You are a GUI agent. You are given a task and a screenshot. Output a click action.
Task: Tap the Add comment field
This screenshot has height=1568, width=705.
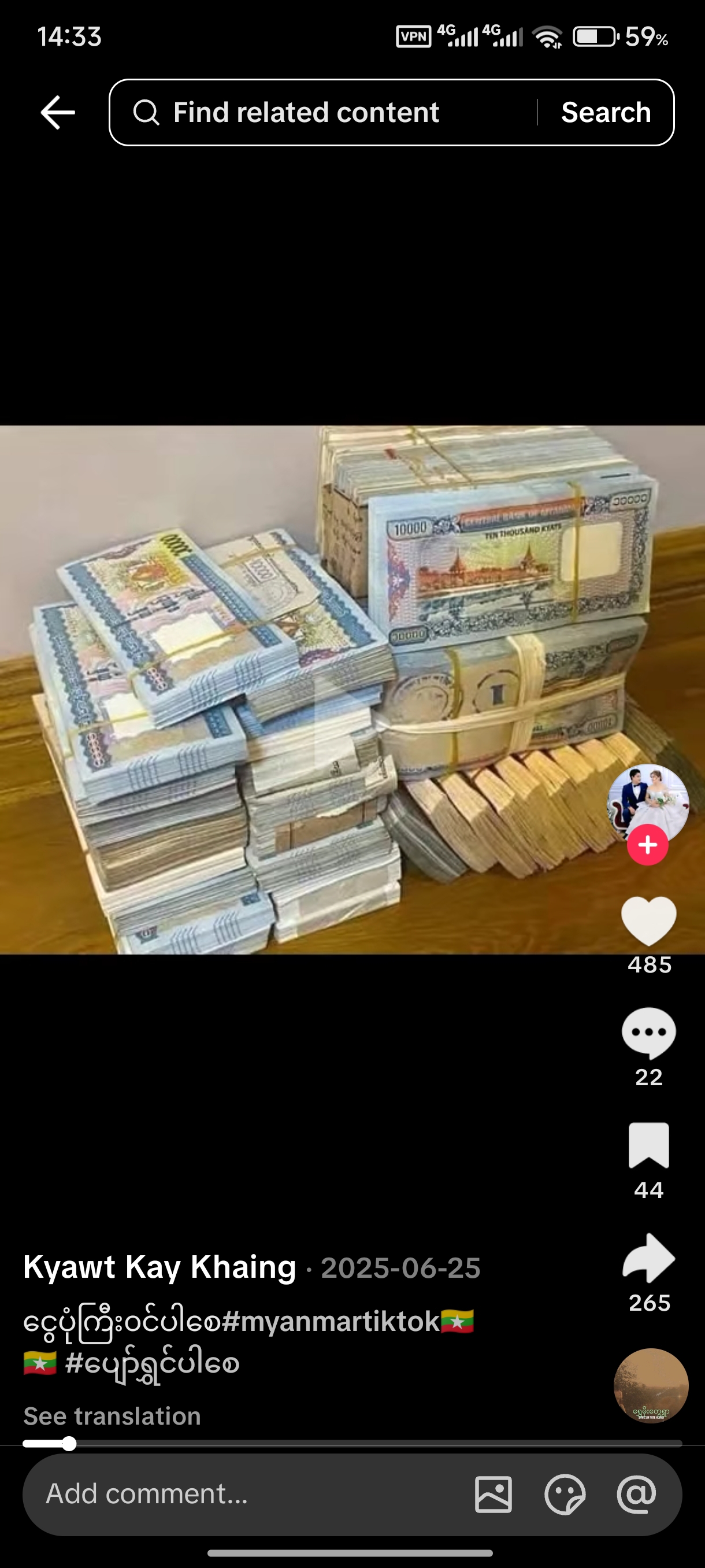pos(243,1494)
